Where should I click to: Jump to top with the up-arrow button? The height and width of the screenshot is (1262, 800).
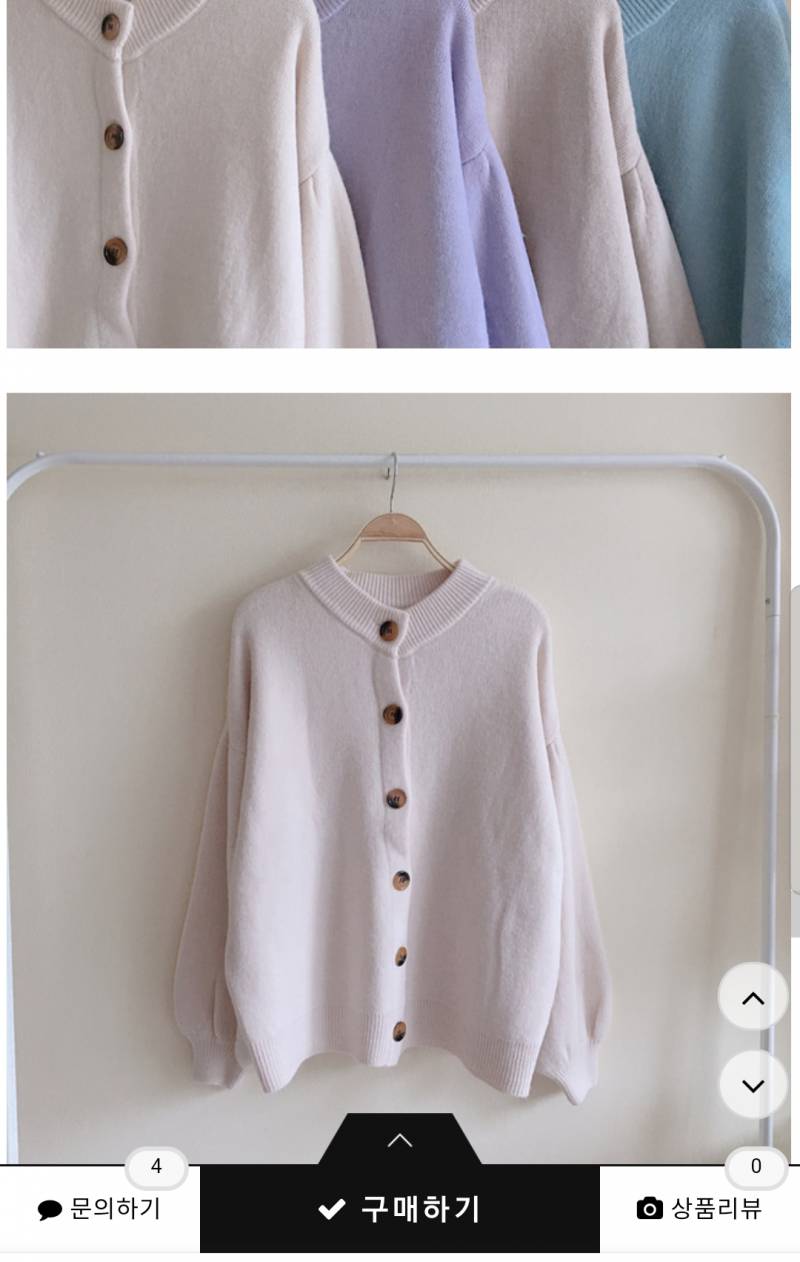(x=753, y=997)
